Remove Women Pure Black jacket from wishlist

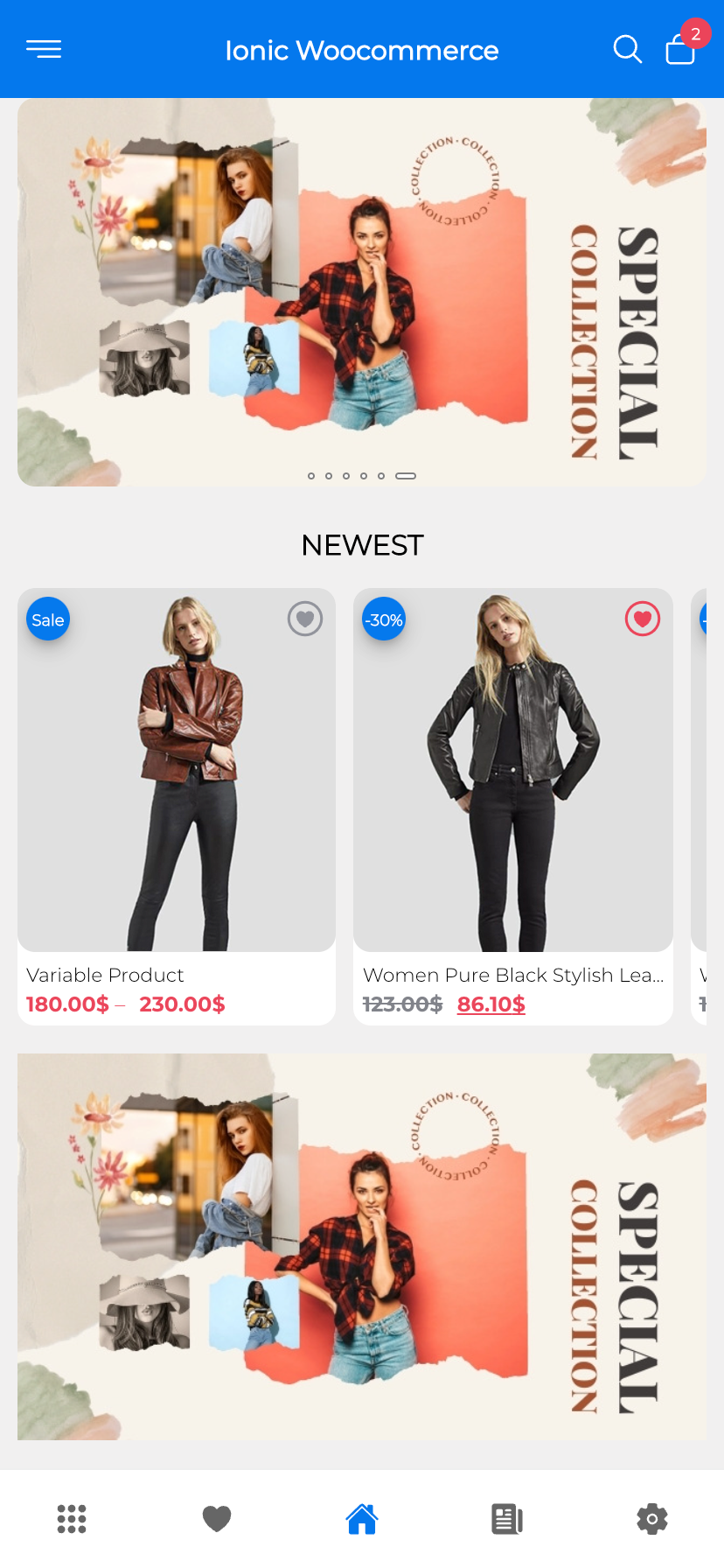click(x=642, y=619)
